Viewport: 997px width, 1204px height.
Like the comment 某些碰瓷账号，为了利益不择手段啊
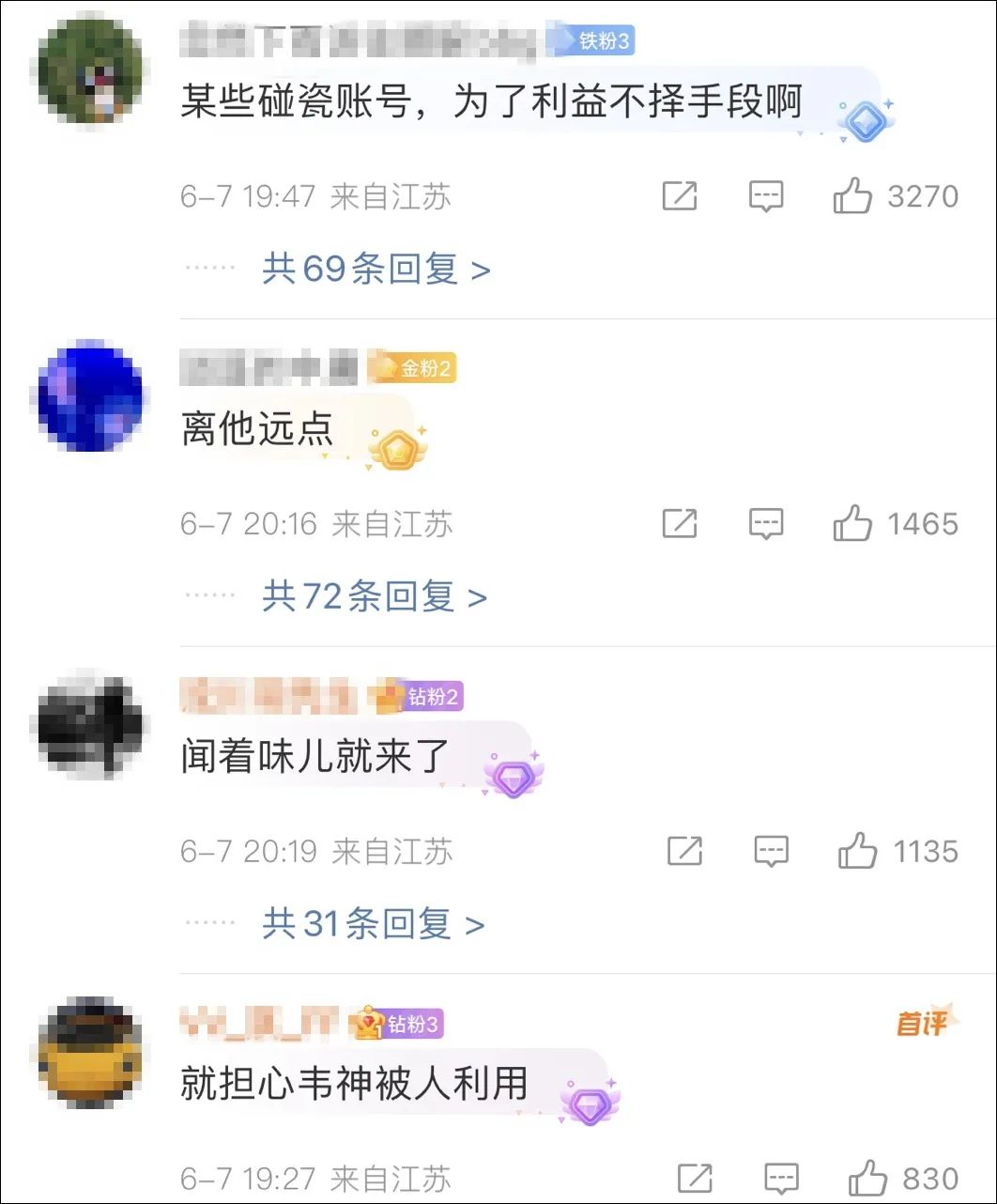point(852,196)
